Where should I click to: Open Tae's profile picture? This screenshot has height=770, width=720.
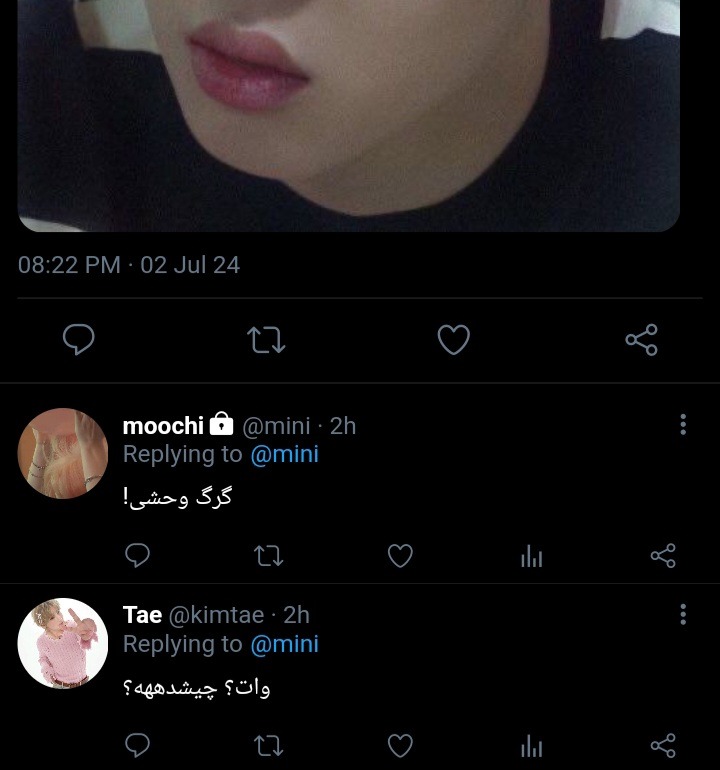pos(63,643)
